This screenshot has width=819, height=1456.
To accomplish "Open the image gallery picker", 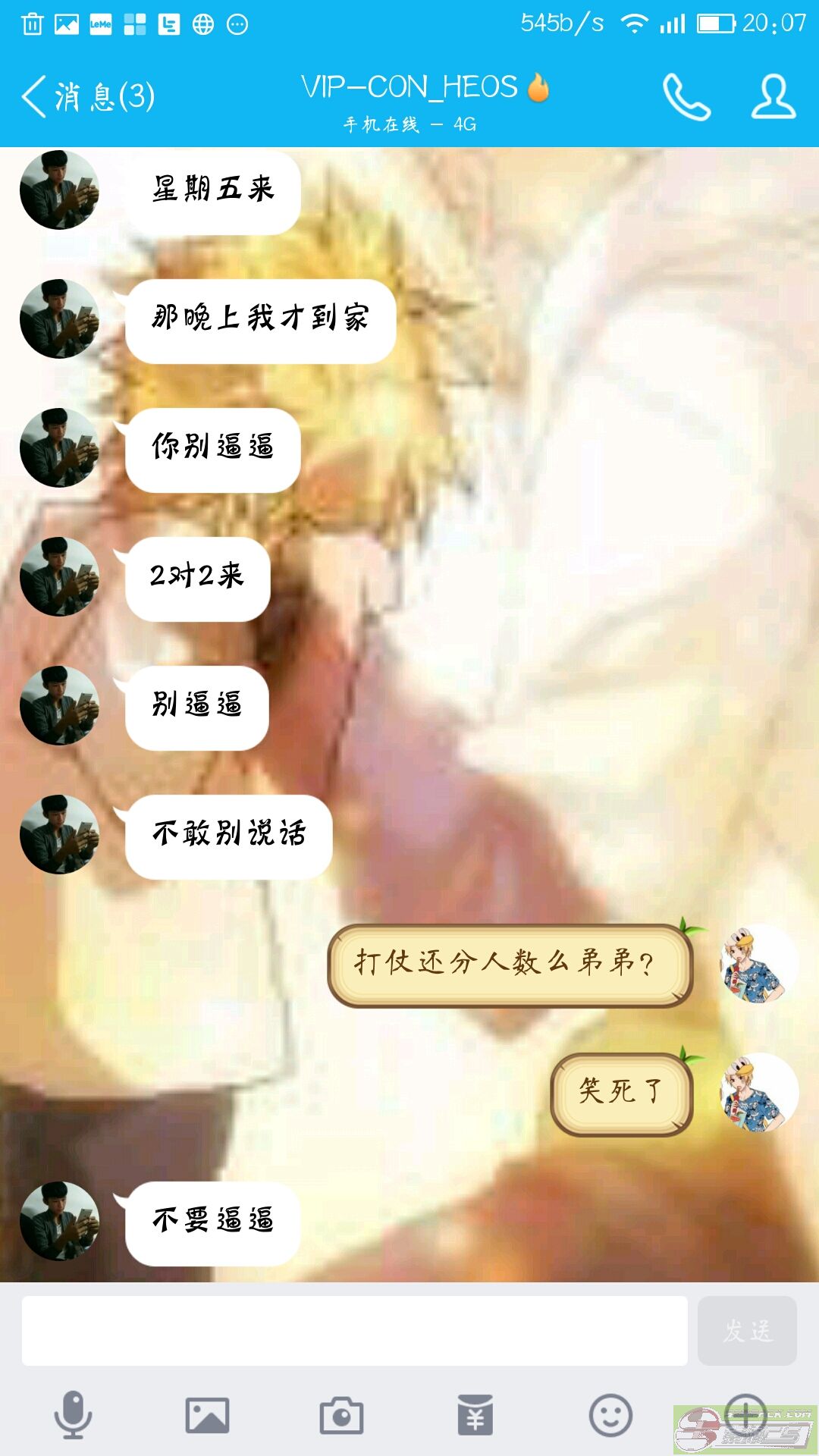I will (x=207, y=1416).
